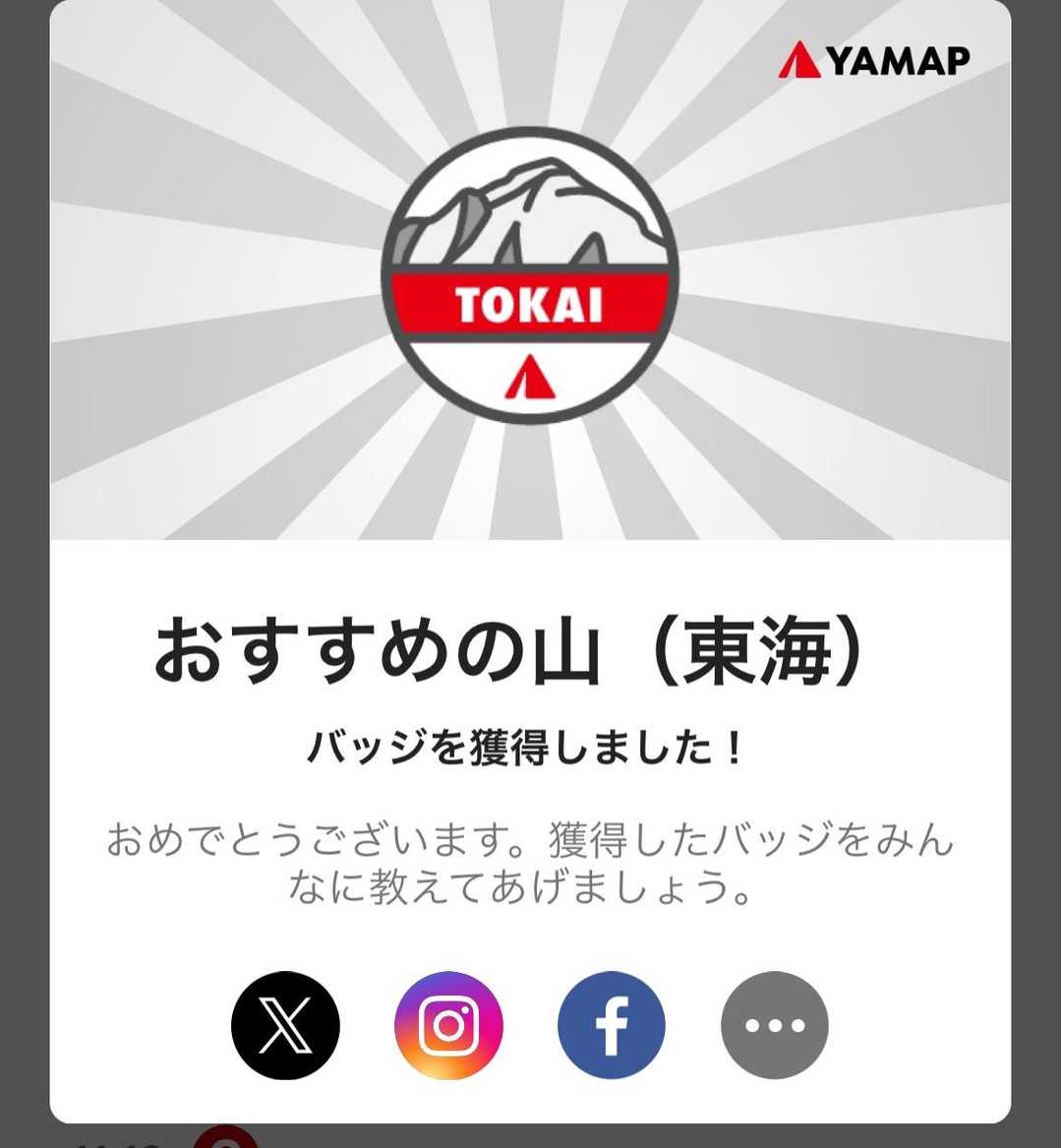The width and height of the screenshot is (1061, 1148).
Task: Post the badge on Facebook
Action: coord(612,1025)
